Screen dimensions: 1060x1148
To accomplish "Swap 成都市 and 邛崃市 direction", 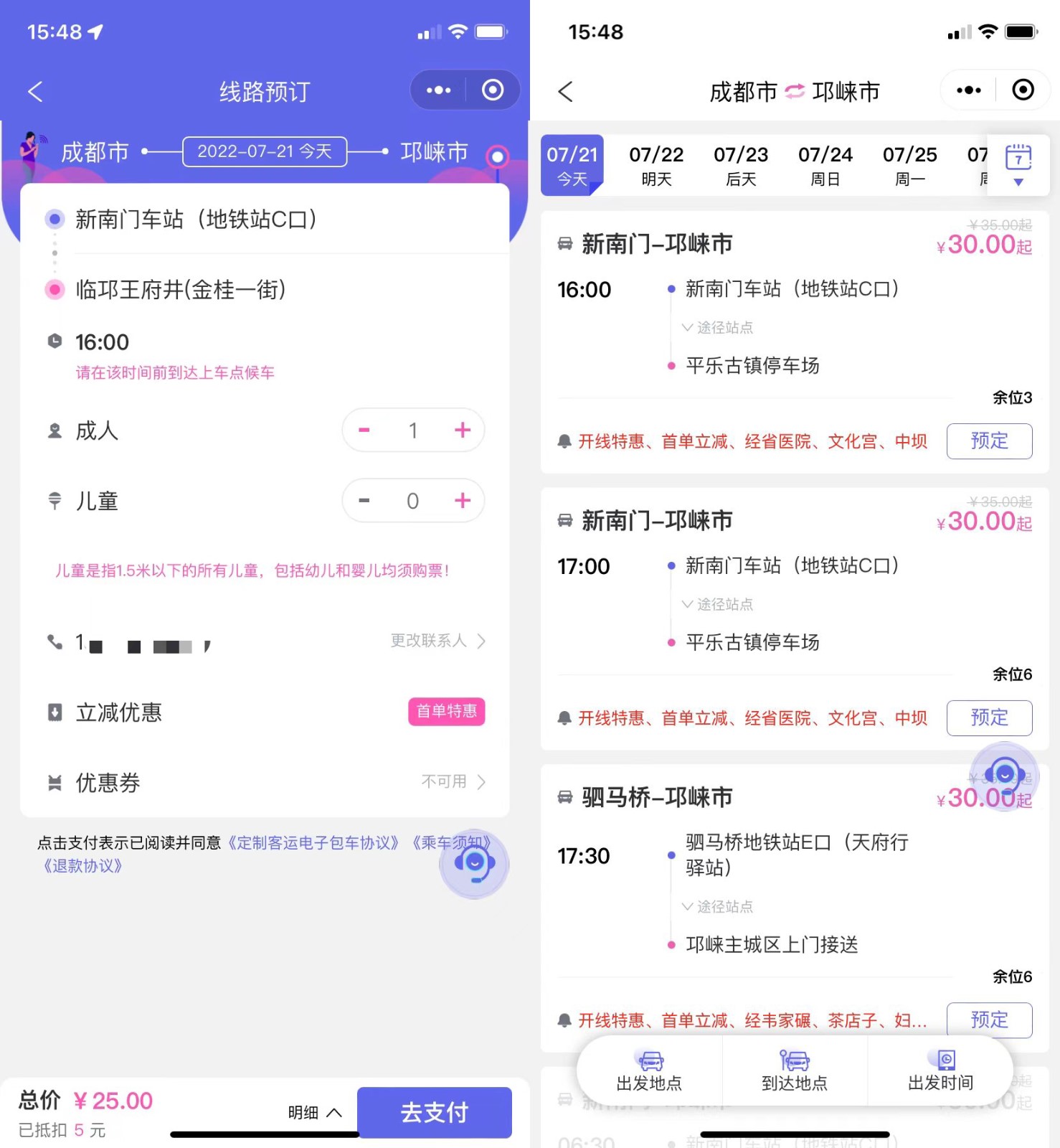I will [x=795, y=91].
